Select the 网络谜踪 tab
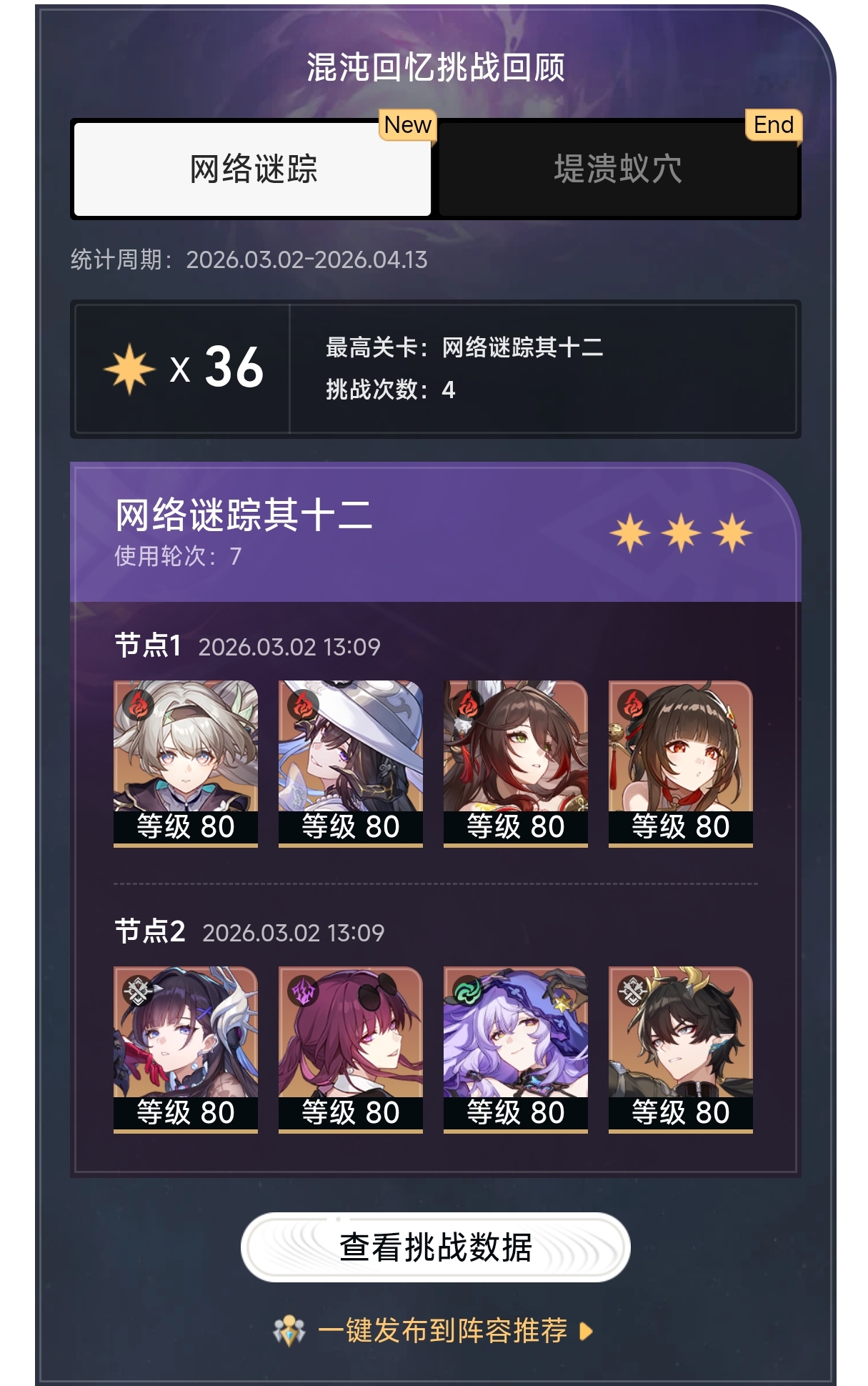The height and width of the screenshot is (1386, 868). click(x=253, y=169)
